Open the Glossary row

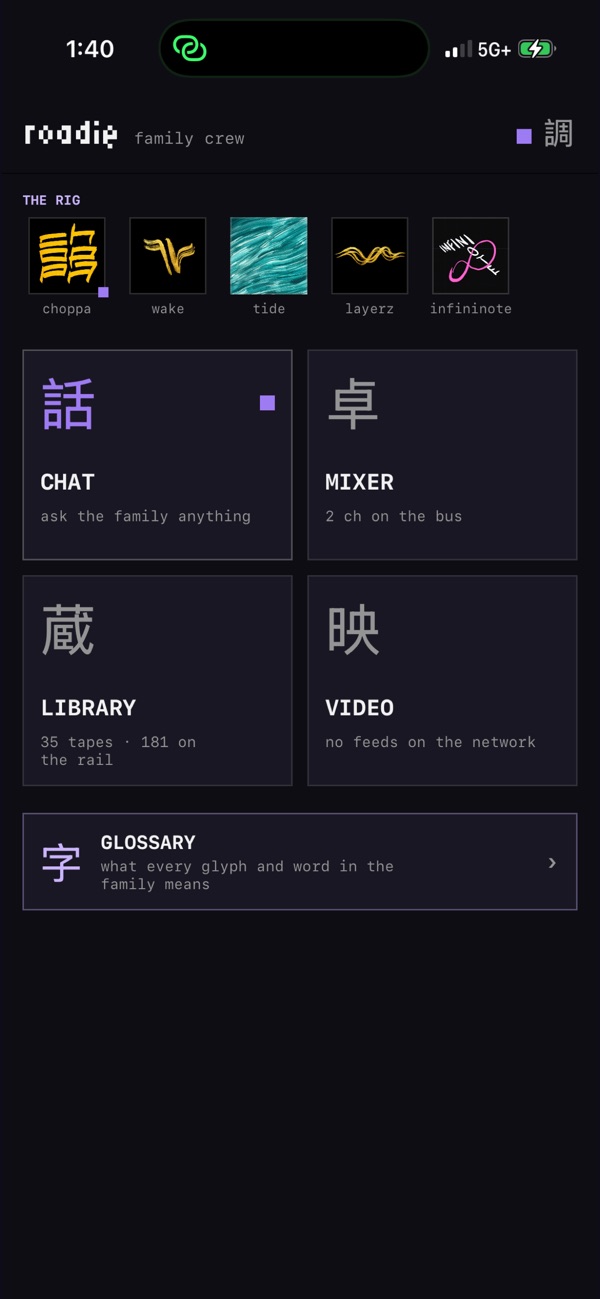300,862
